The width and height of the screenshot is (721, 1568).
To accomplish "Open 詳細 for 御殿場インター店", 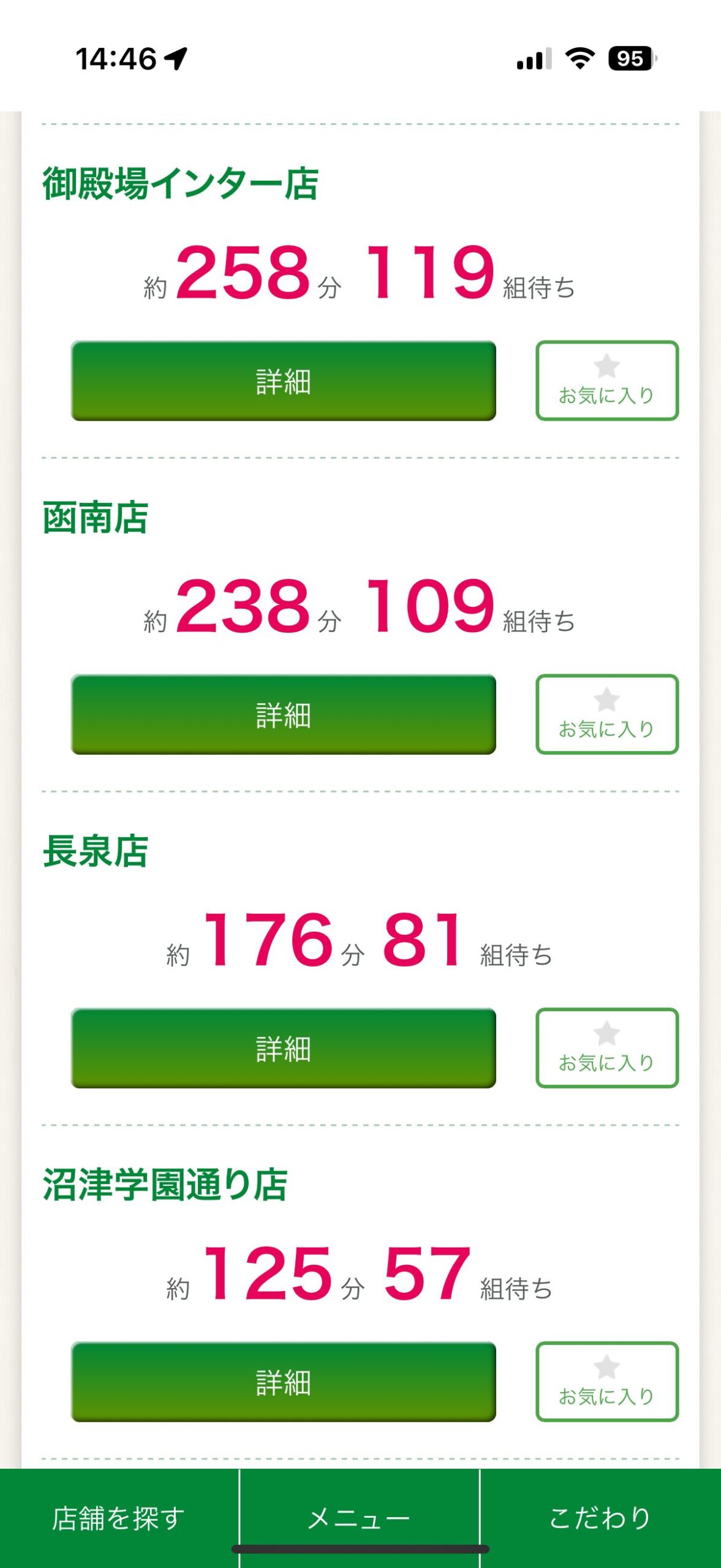I will (x=283, y=380).
